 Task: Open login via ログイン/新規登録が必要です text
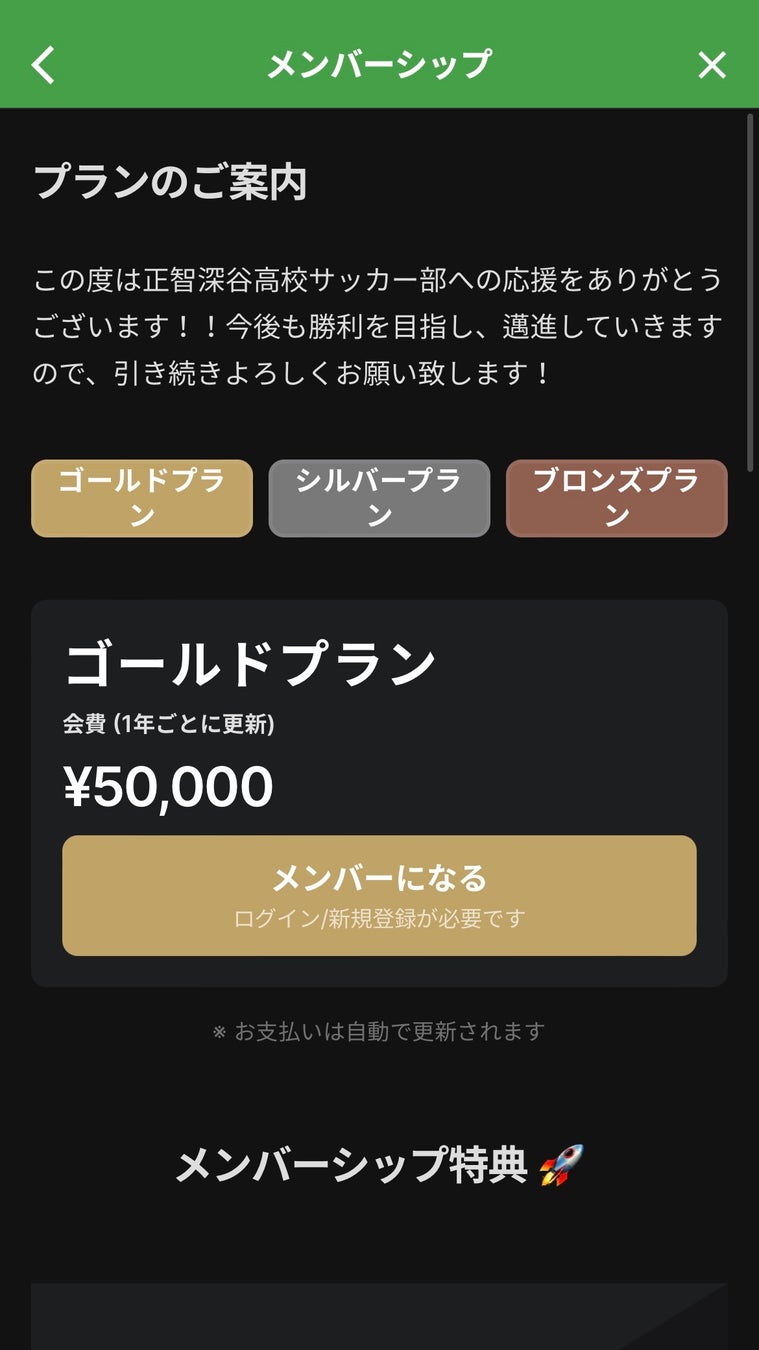tap(379, 920)
